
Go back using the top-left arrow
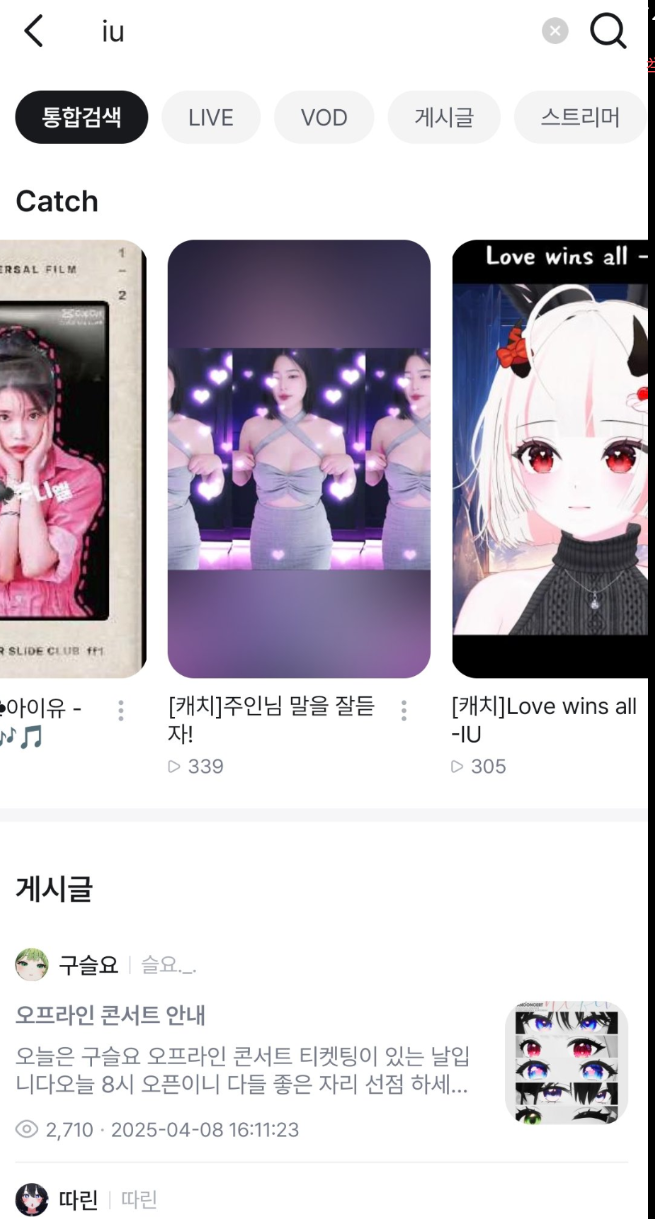point(34,32)
